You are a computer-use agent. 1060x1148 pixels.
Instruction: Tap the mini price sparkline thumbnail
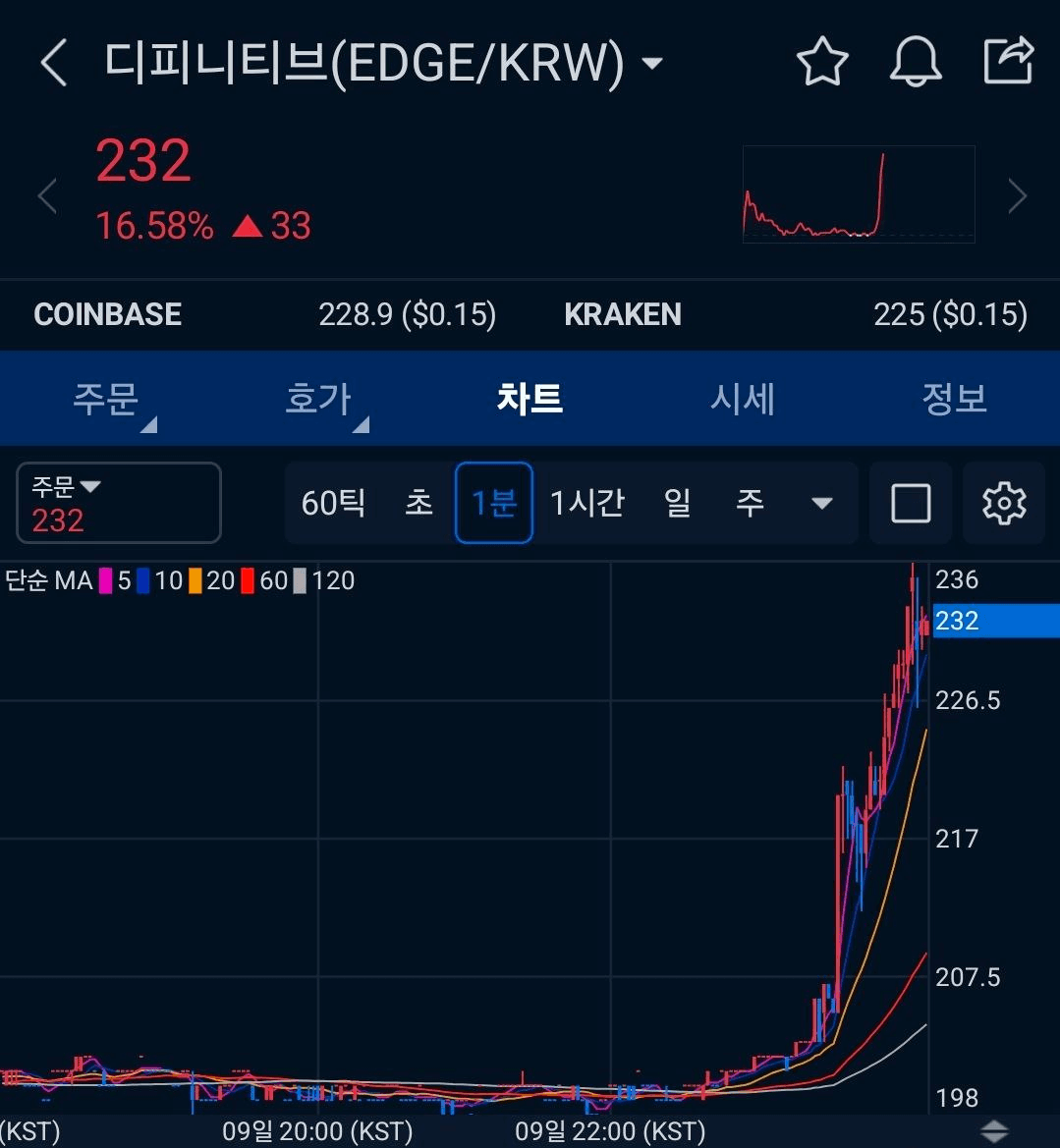point(858,193)
